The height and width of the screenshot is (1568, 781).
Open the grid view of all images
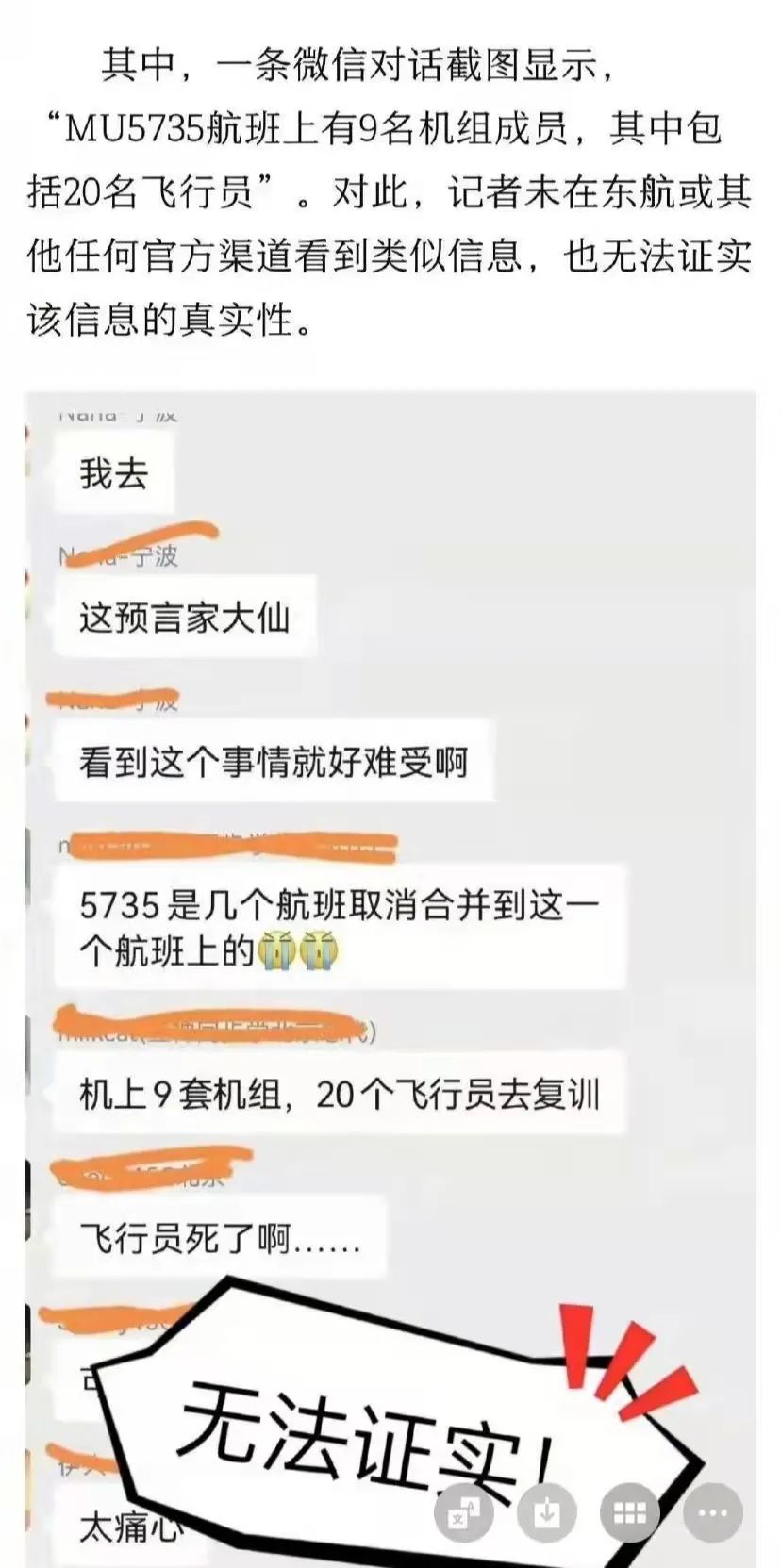tap(629, 1513)
